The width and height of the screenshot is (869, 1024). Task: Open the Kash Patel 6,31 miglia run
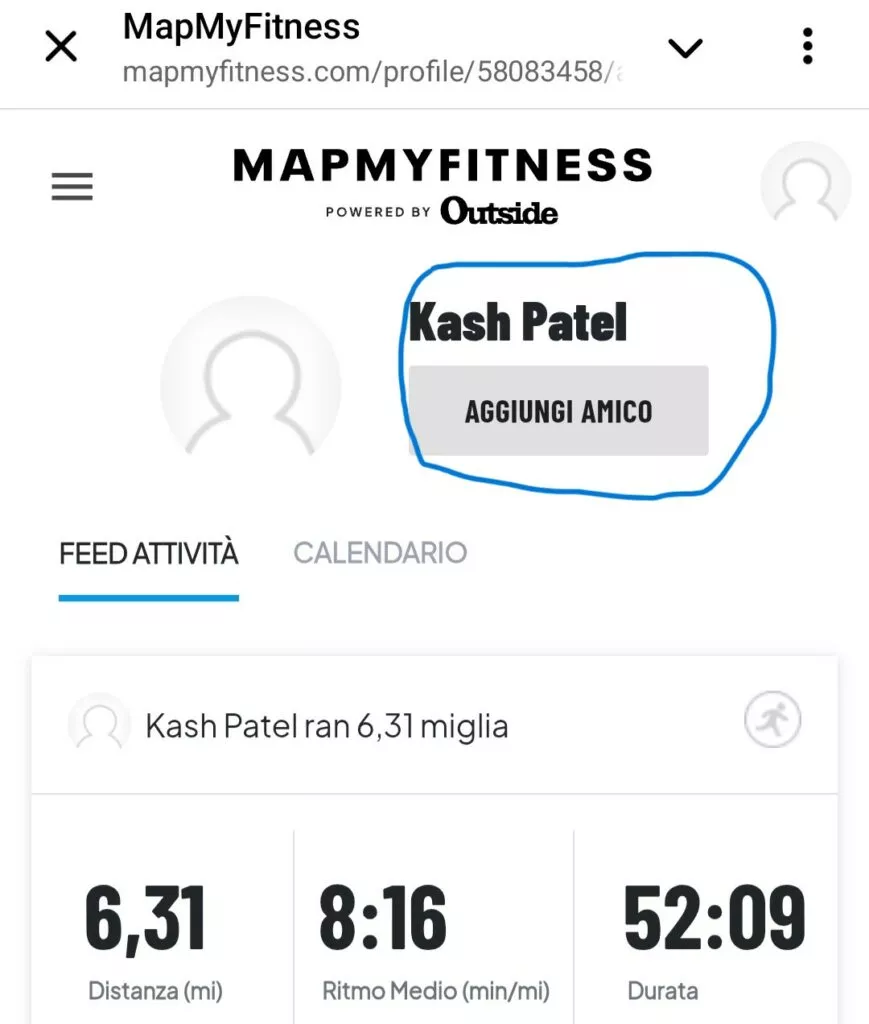[x=327, y=726]
